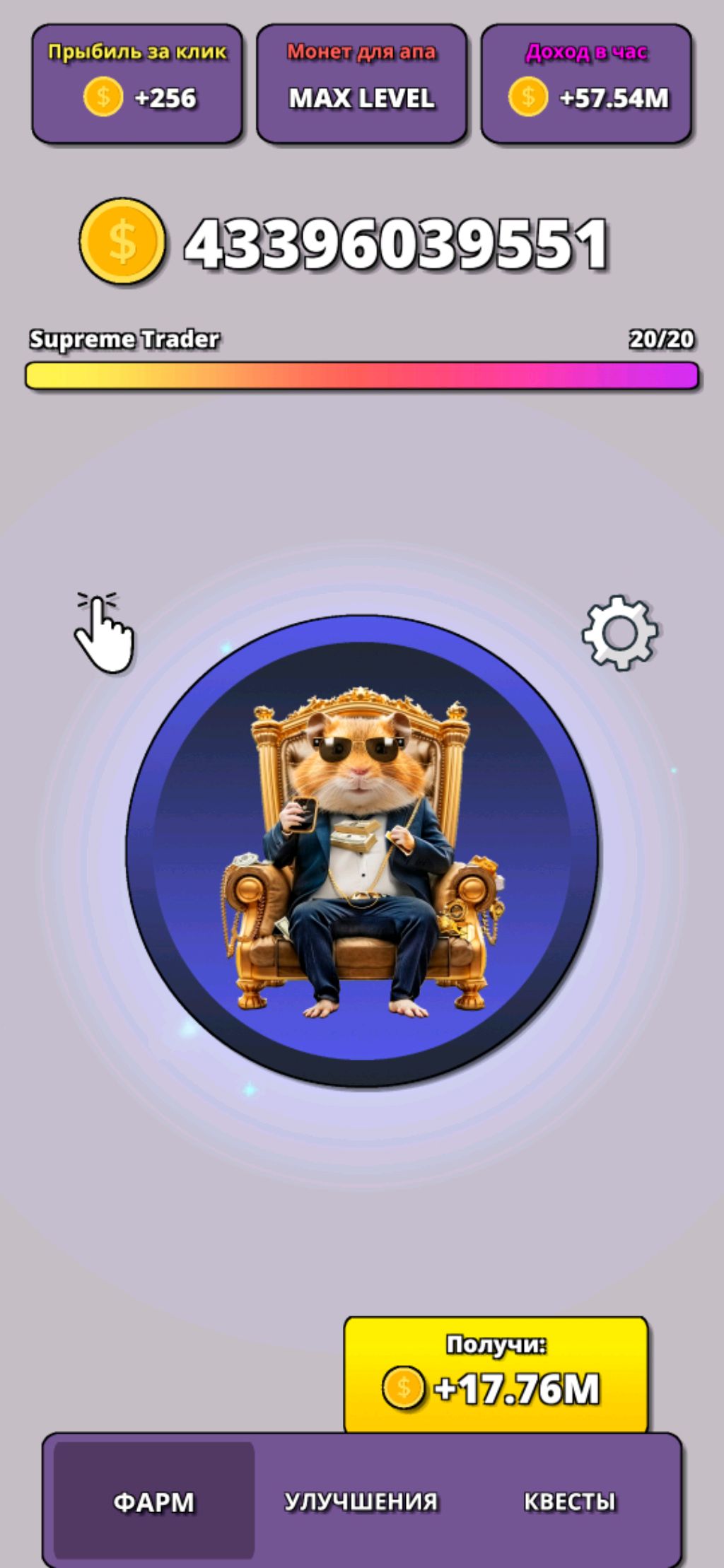Open the settings gear icon
724x1568 pixels.
619,632
